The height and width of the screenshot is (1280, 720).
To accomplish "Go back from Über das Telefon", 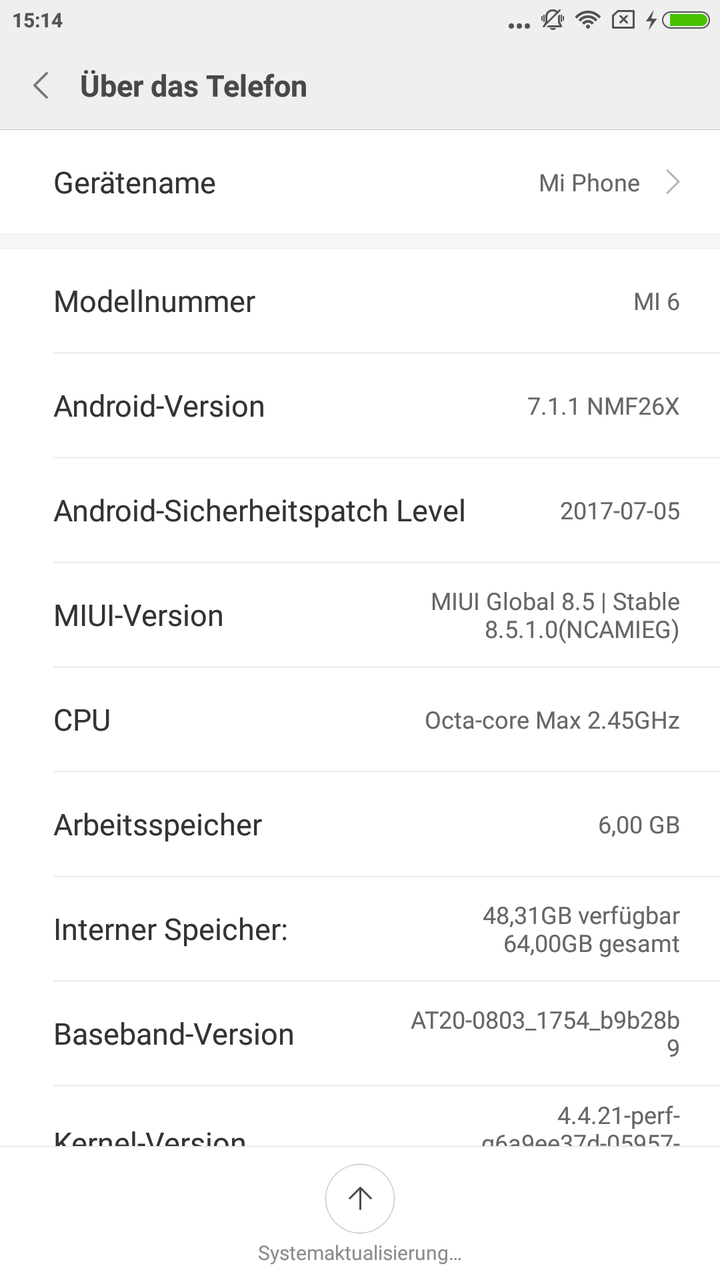I will tap(41, 86).
